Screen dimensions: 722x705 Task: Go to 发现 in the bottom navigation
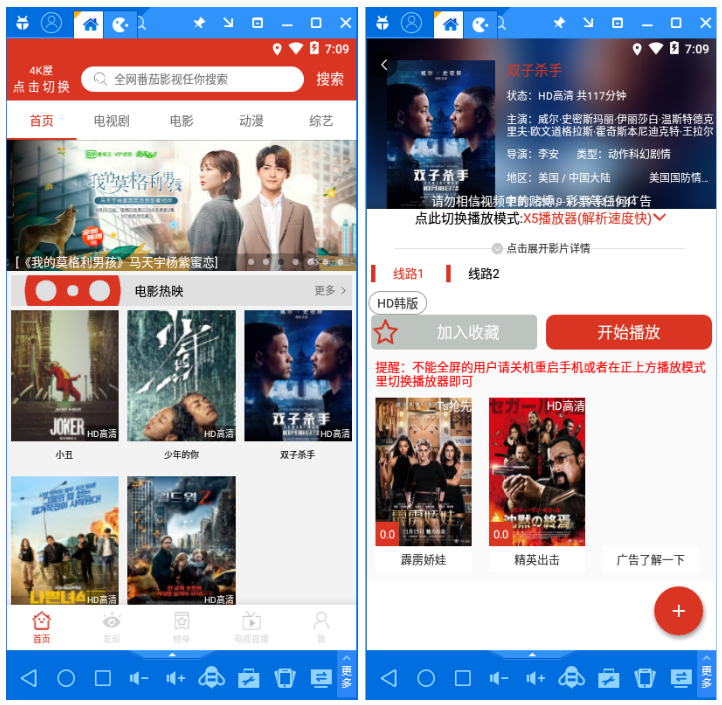[x=111, y=628]
